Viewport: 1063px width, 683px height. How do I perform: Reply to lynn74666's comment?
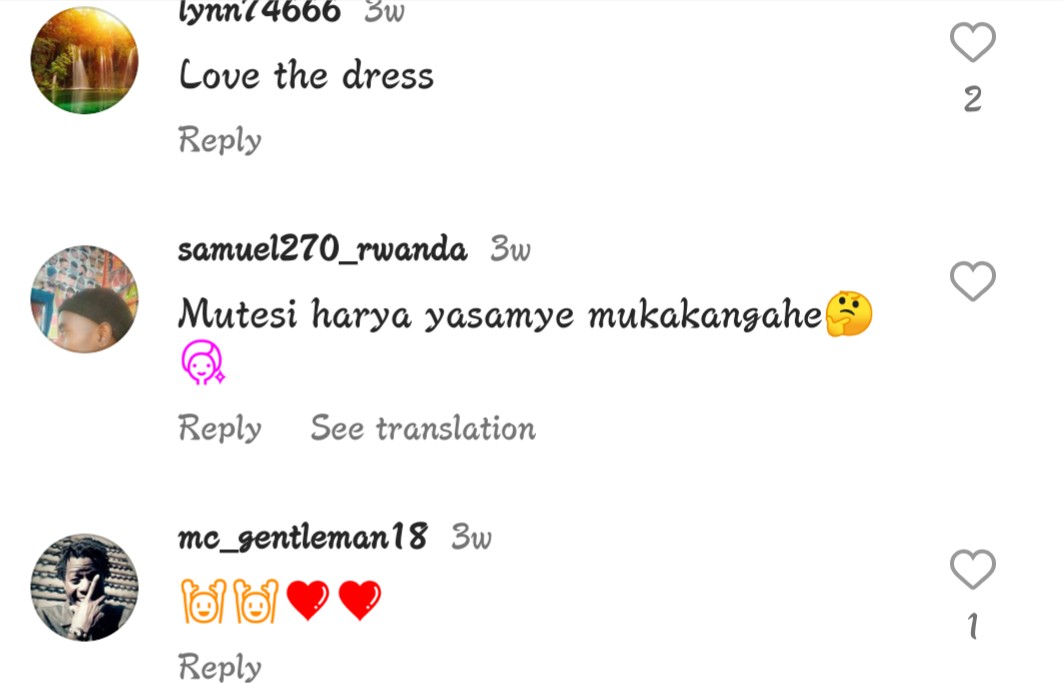pos(219,140)
